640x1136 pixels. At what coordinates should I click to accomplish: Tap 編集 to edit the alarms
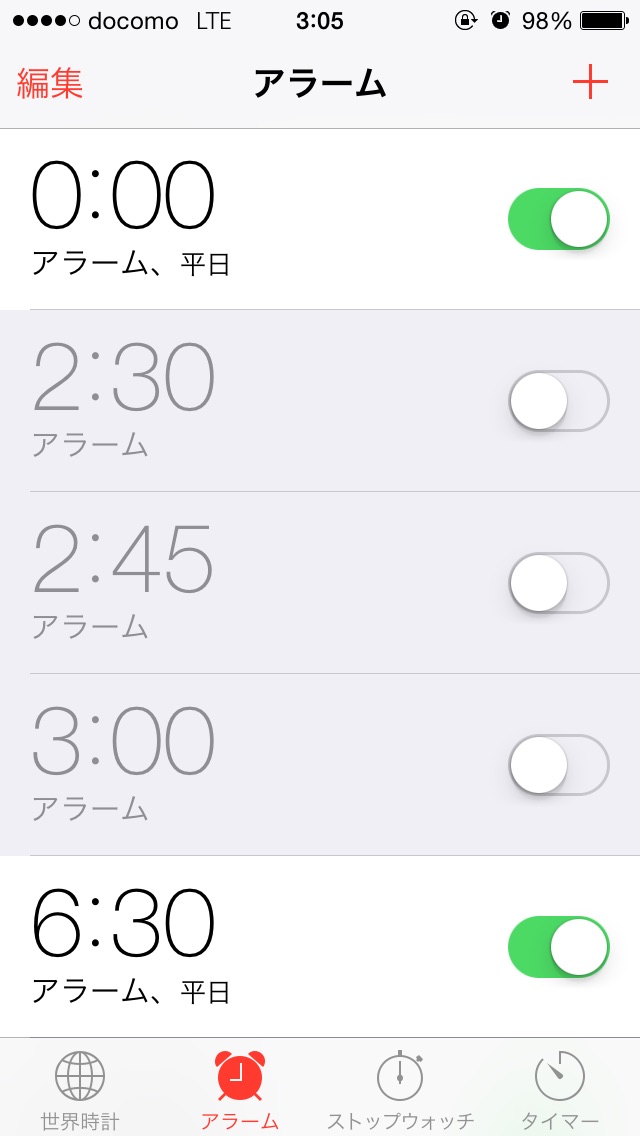(x=50, y=83)
